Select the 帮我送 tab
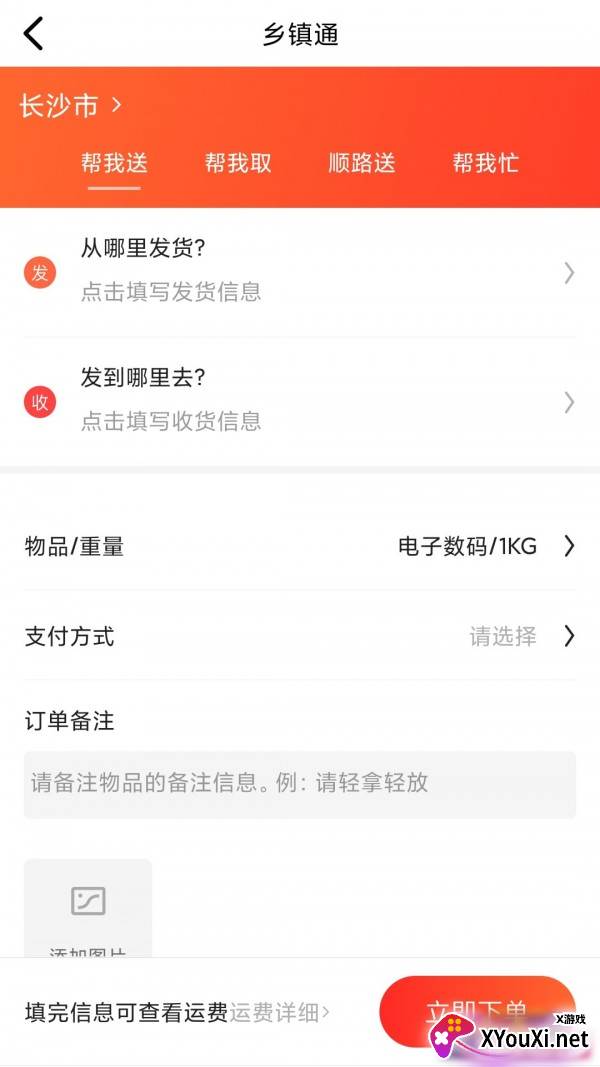This screenshot has width=600, height=1067. [x=114, y=163]
